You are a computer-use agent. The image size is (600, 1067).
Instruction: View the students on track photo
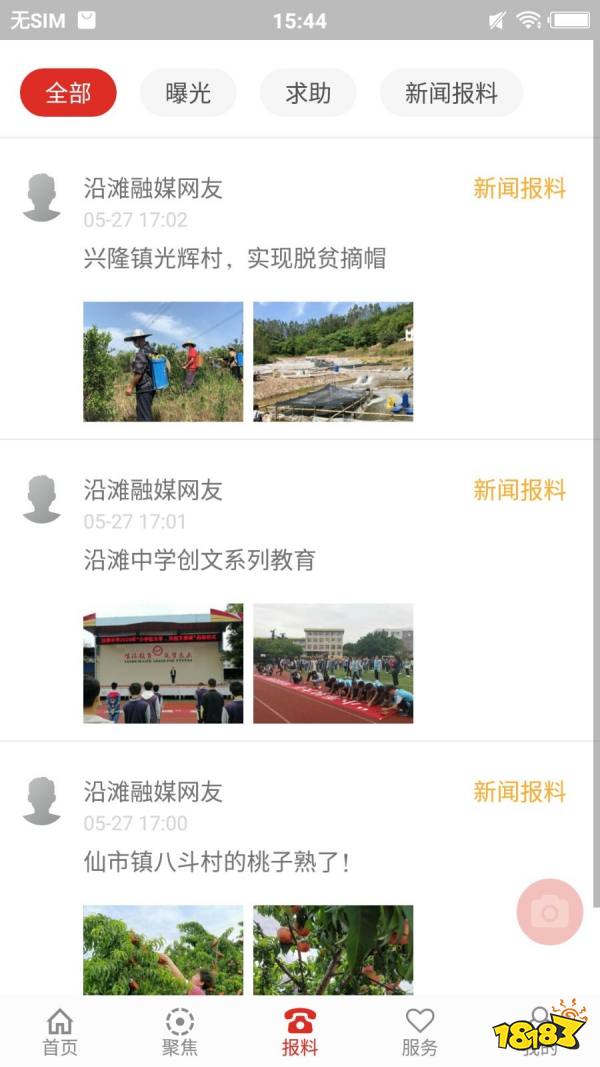pos(333,663)
